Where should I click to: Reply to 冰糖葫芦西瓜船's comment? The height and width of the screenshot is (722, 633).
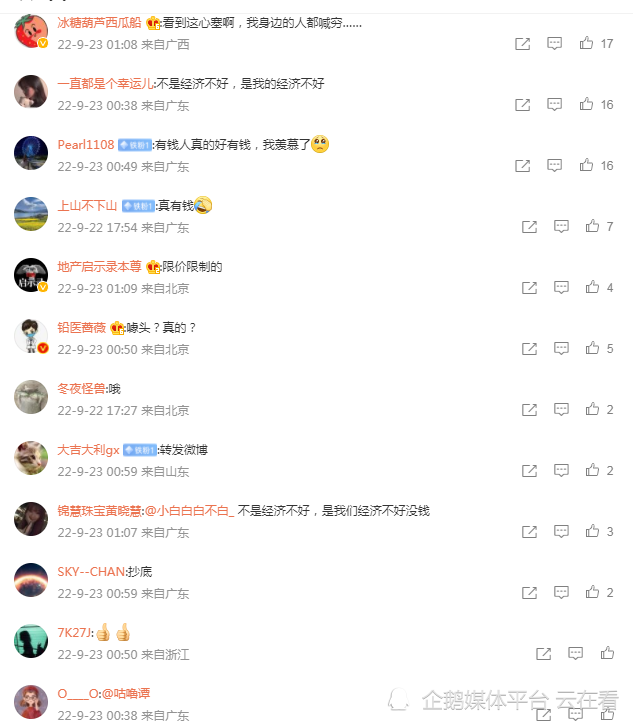pyautogui.click(x=555, y=44)
